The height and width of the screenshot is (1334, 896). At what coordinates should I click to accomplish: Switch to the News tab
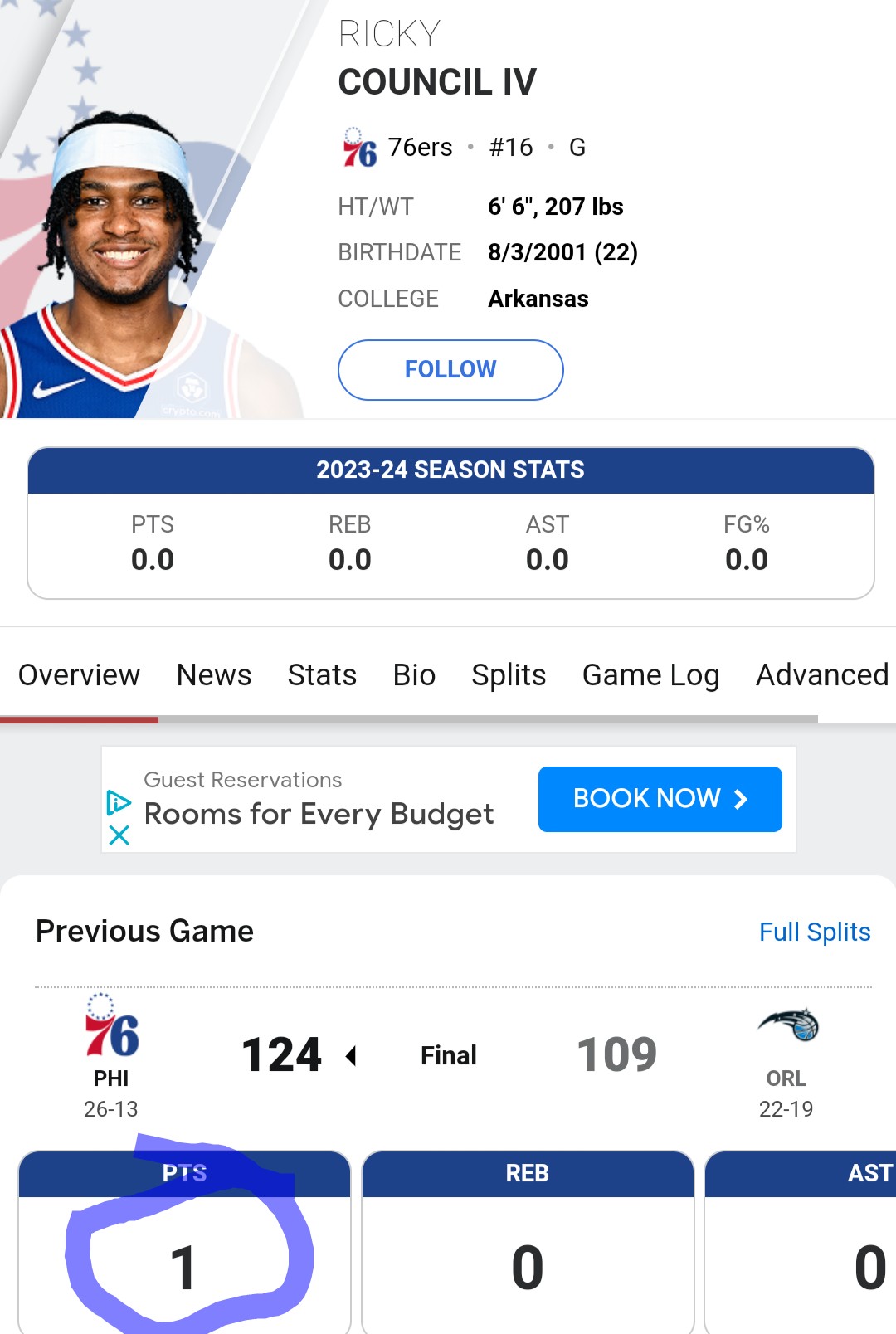pos(214,675)
